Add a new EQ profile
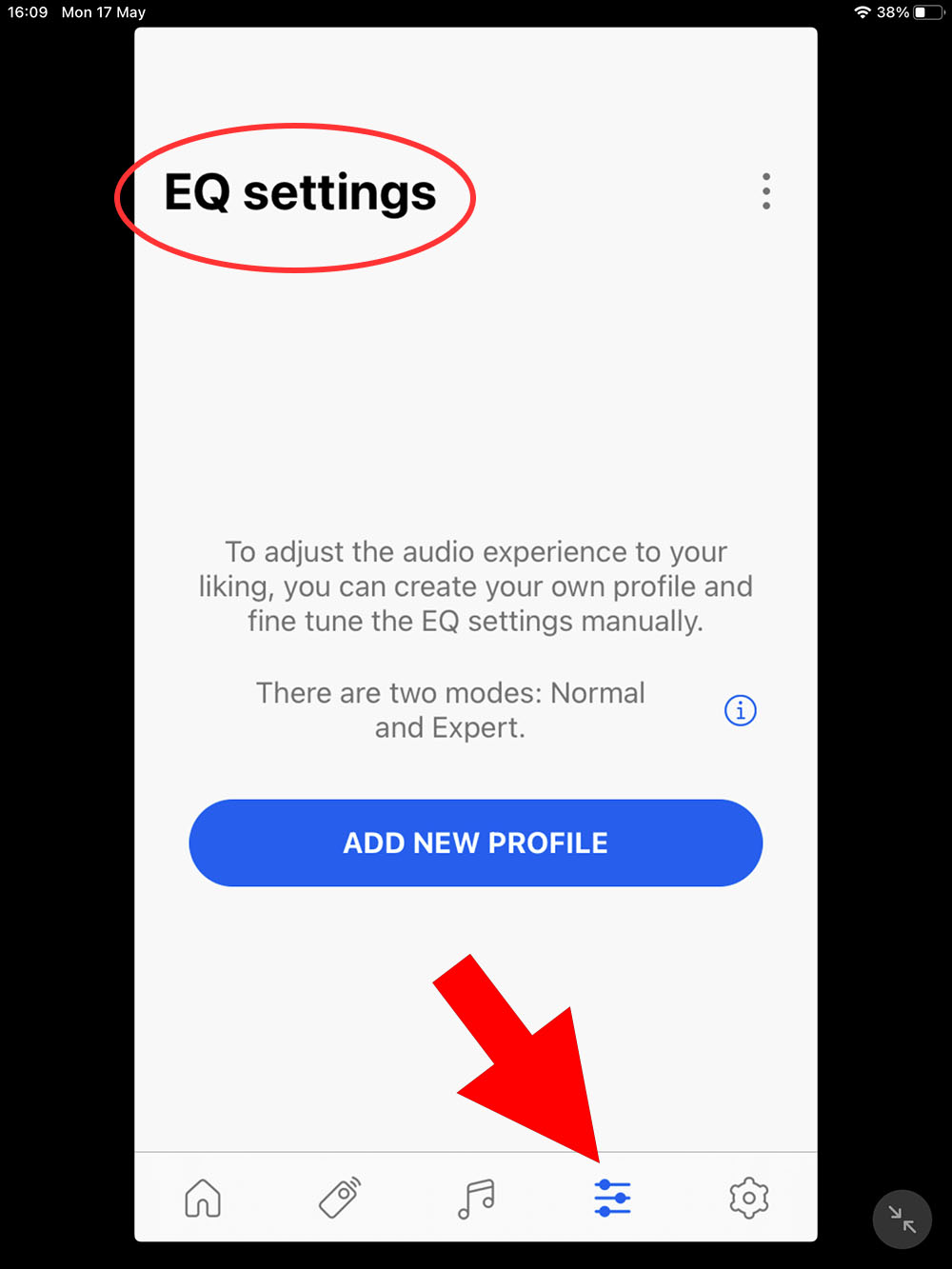Image resolution: width=952 pixels, height=1269 pixels. coord(475,843)
